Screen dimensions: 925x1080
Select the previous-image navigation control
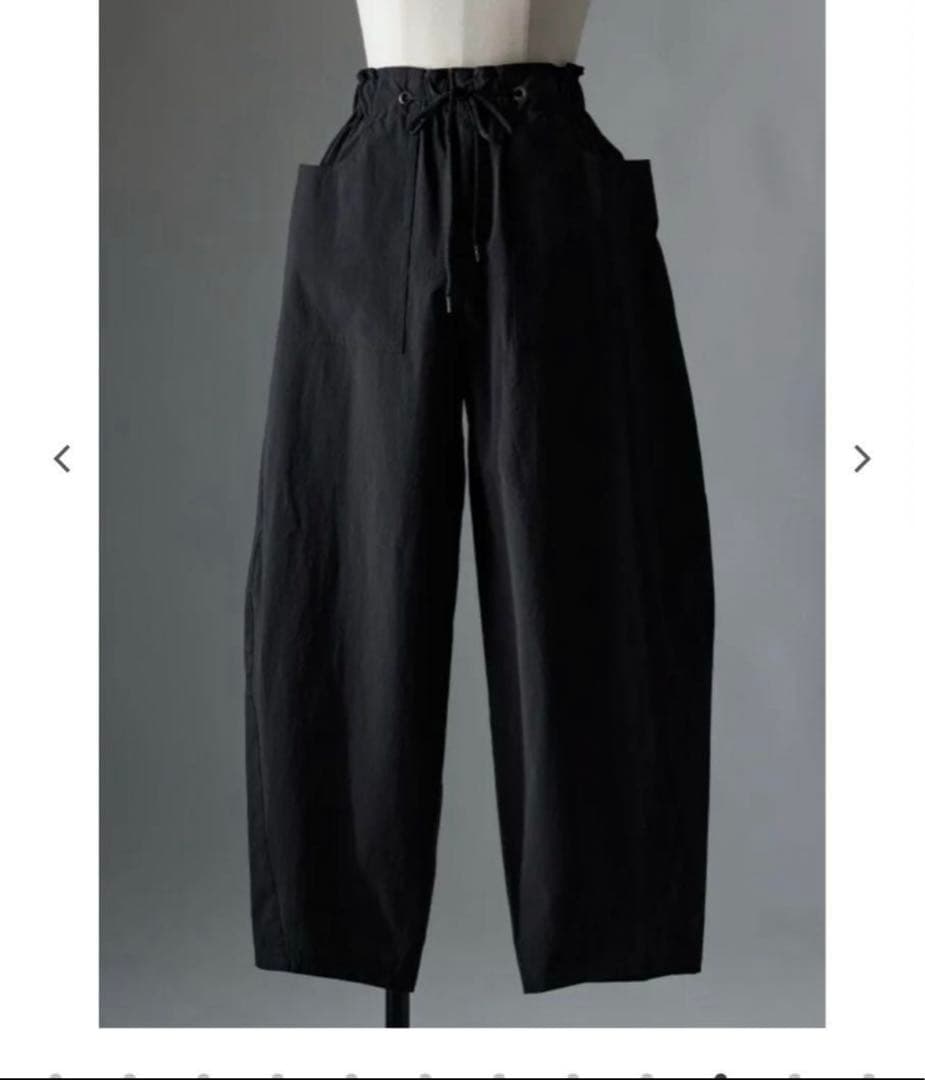pyautogui.click(x=62, y=460)
